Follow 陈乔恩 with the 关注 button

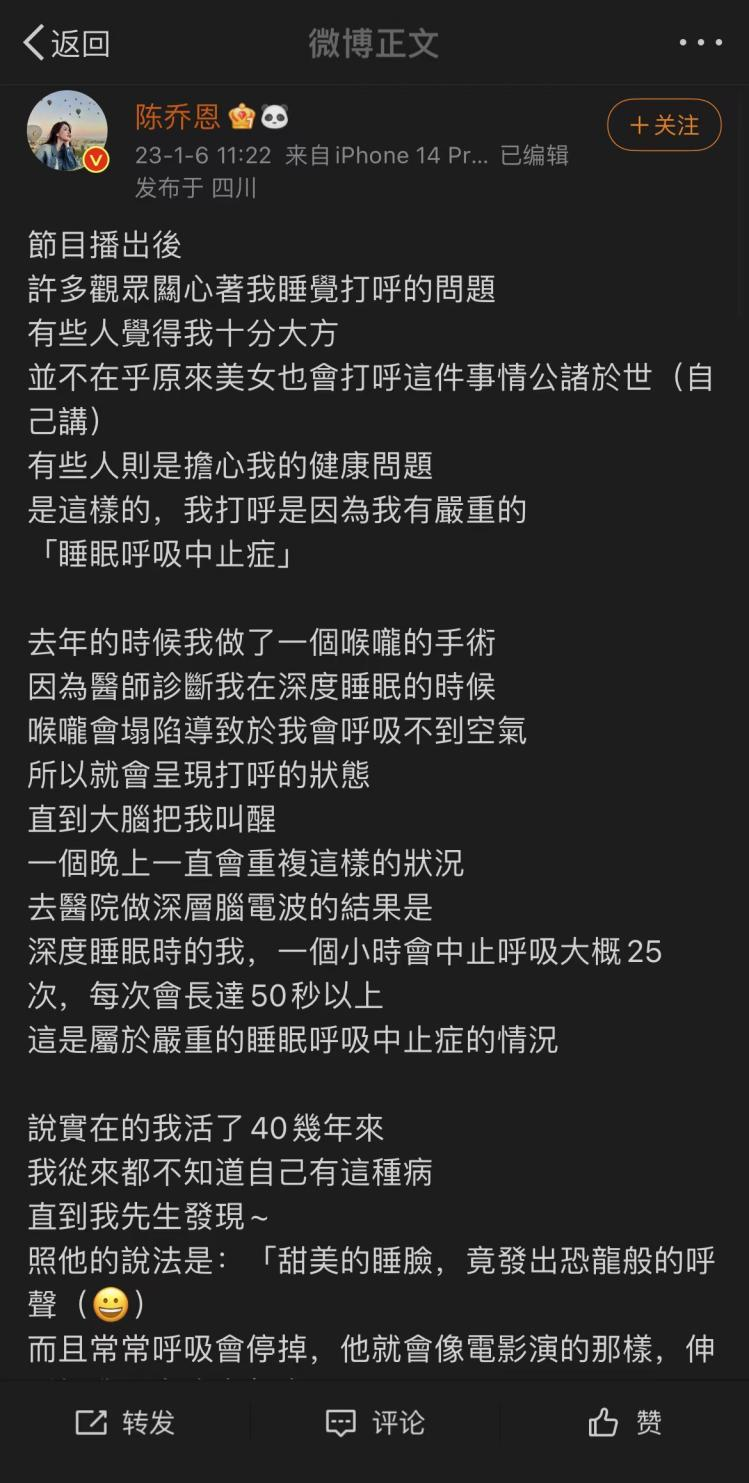[x=664, y=125]
